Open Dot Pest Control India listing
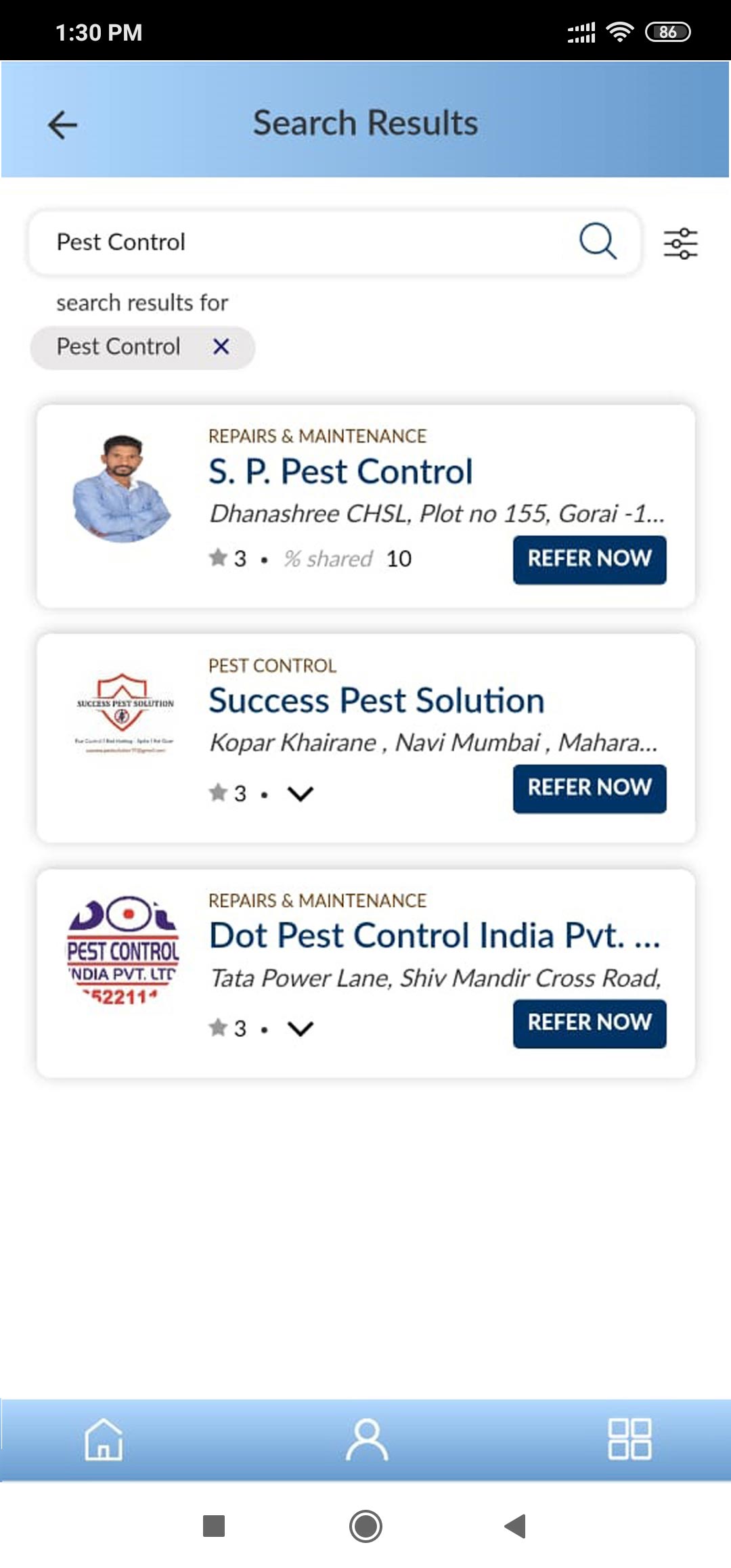The height and width of the screenshot is (1568, 731). pos(433,936)
